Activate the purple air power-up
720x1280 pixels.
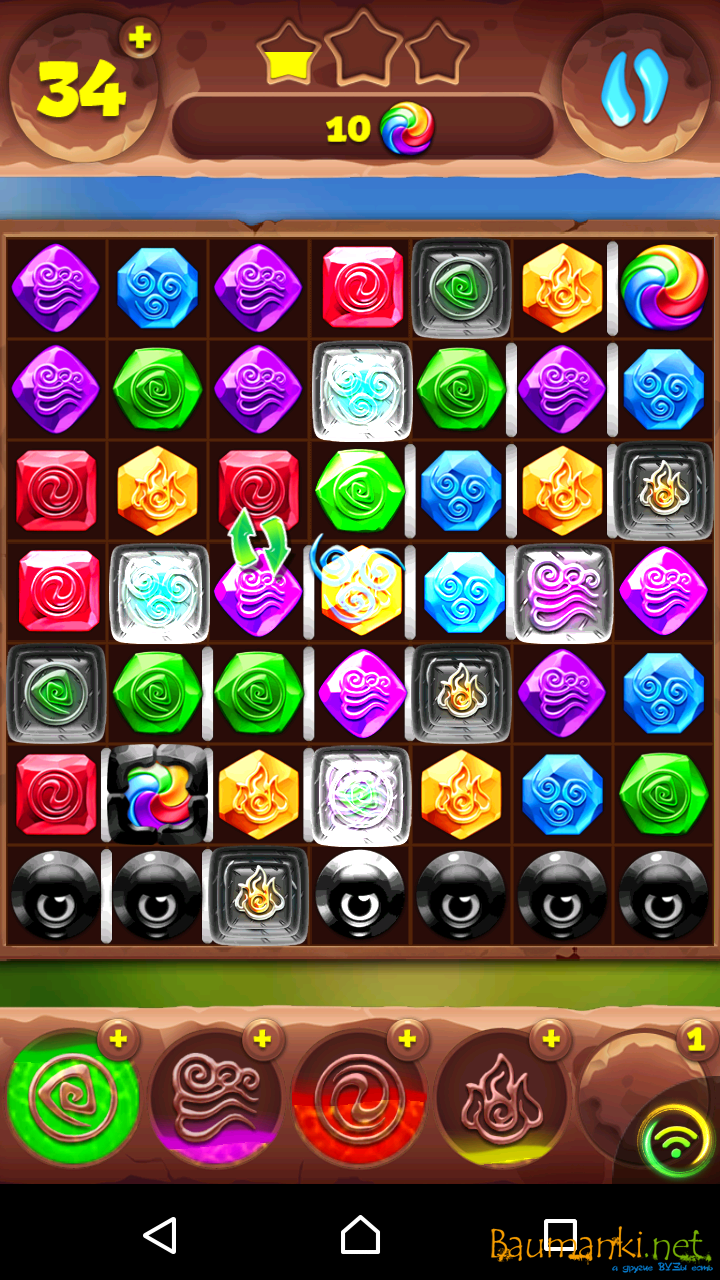(x=215, y=1098)
